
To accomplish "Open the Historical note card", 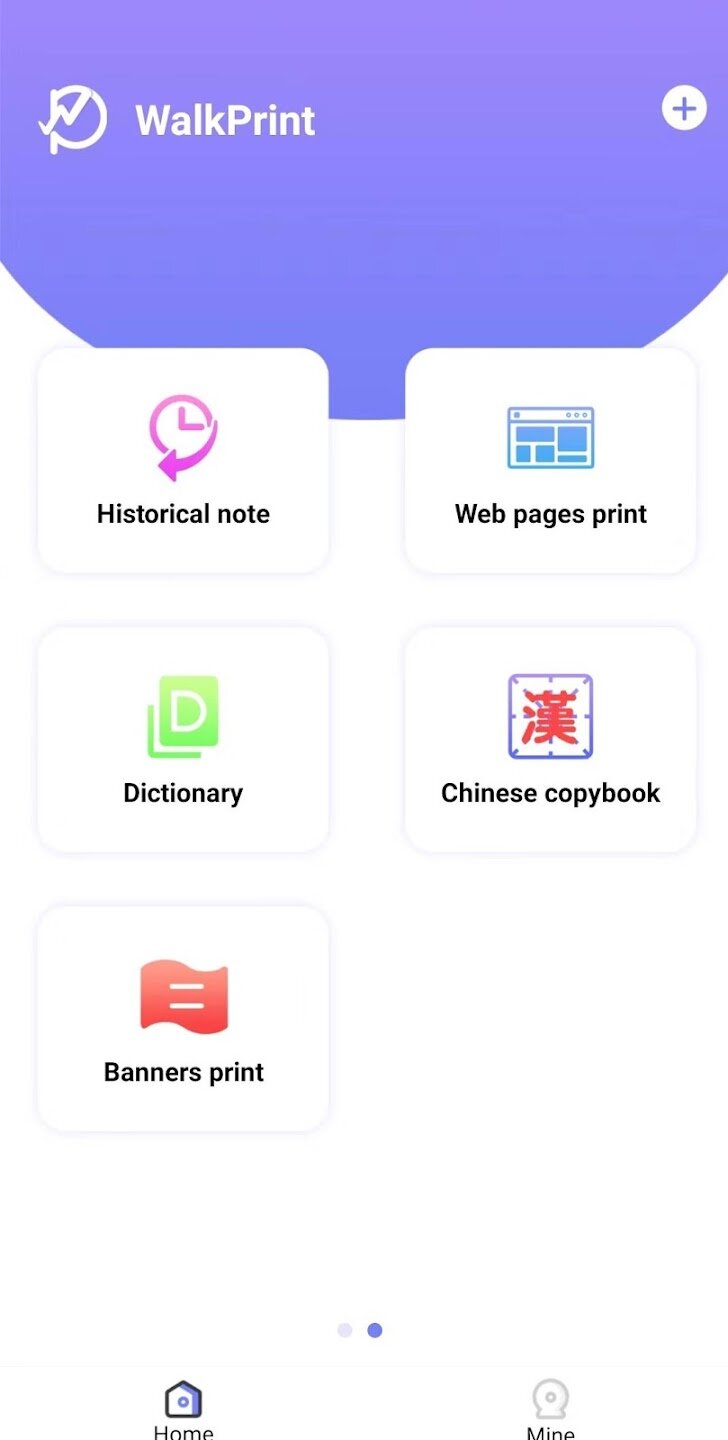I will click(183, 461).
